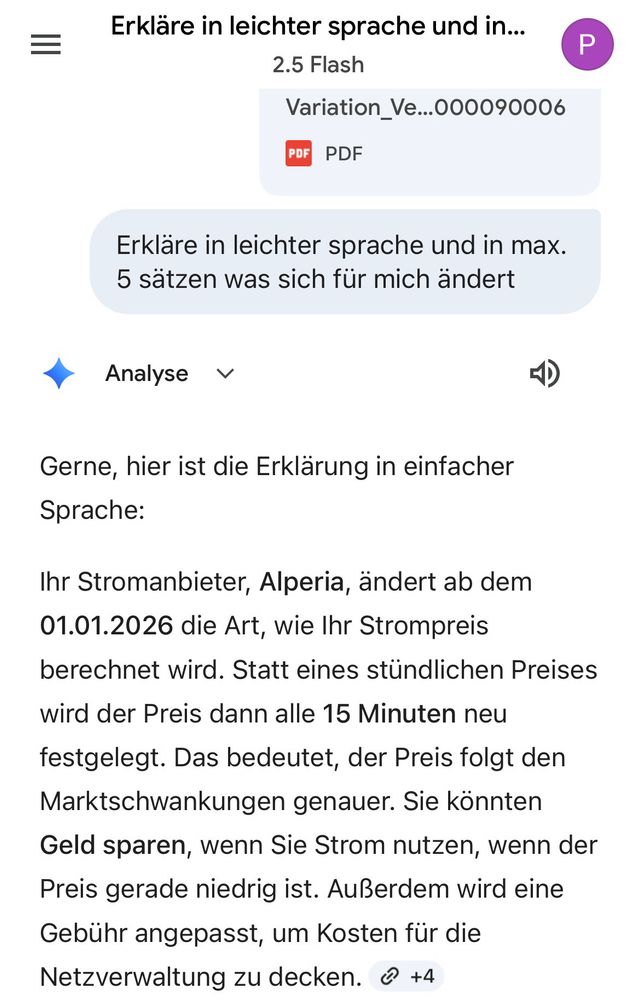Expand the Analyse chevron dropdown
This screenshot has height=1000, width=640.
pos(226,373)
